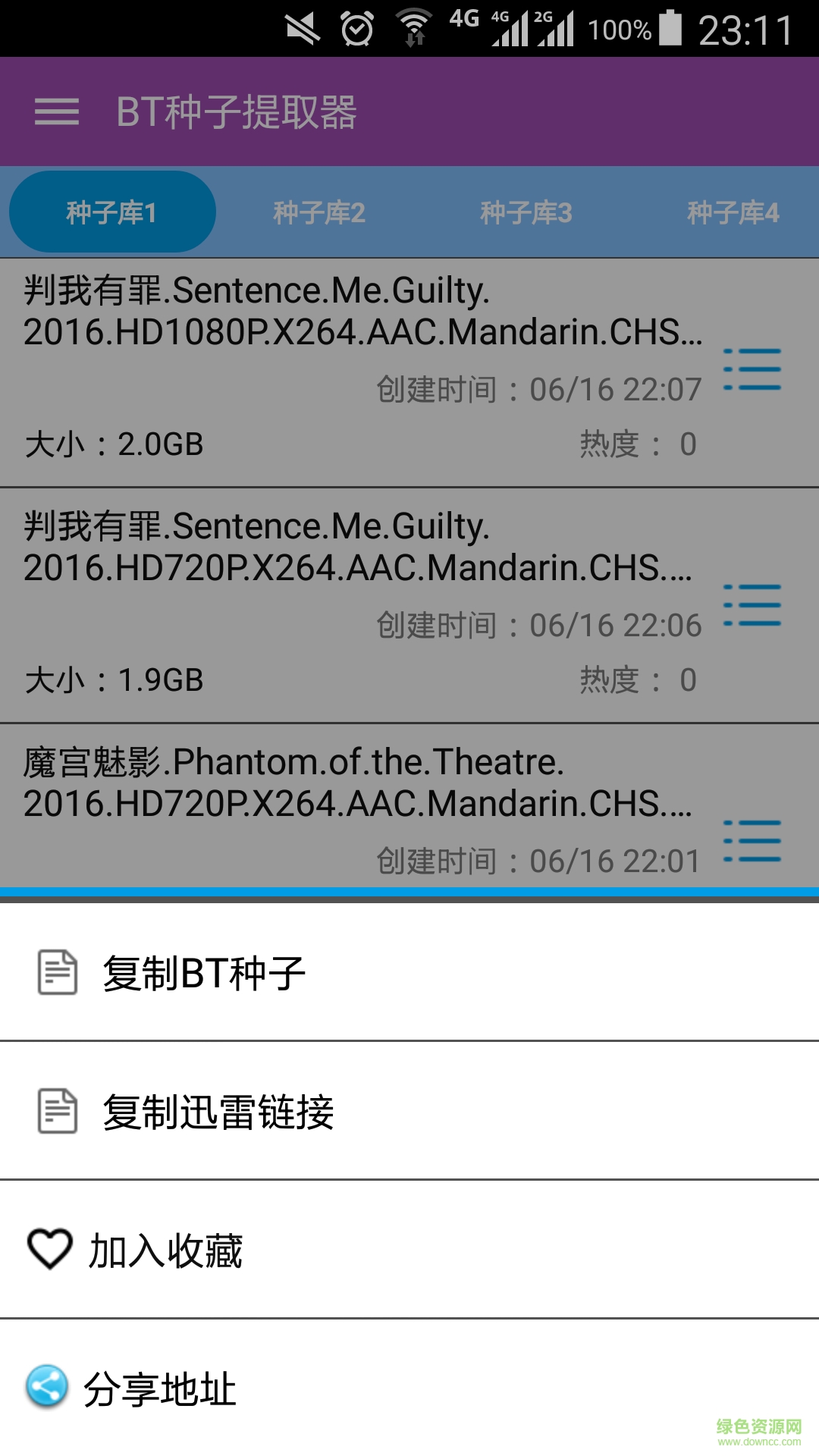Click the blue progress bar below the list

click(x=409, y=895)
